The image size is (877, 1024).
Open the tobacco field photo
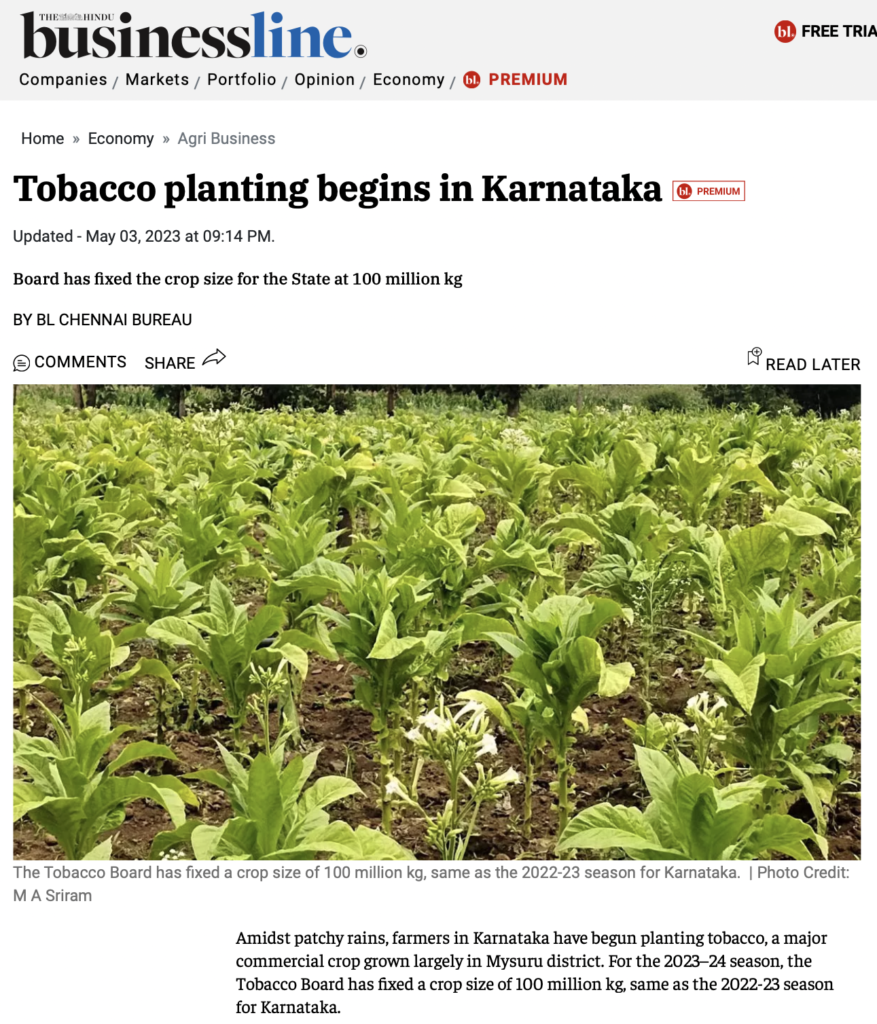436,621
